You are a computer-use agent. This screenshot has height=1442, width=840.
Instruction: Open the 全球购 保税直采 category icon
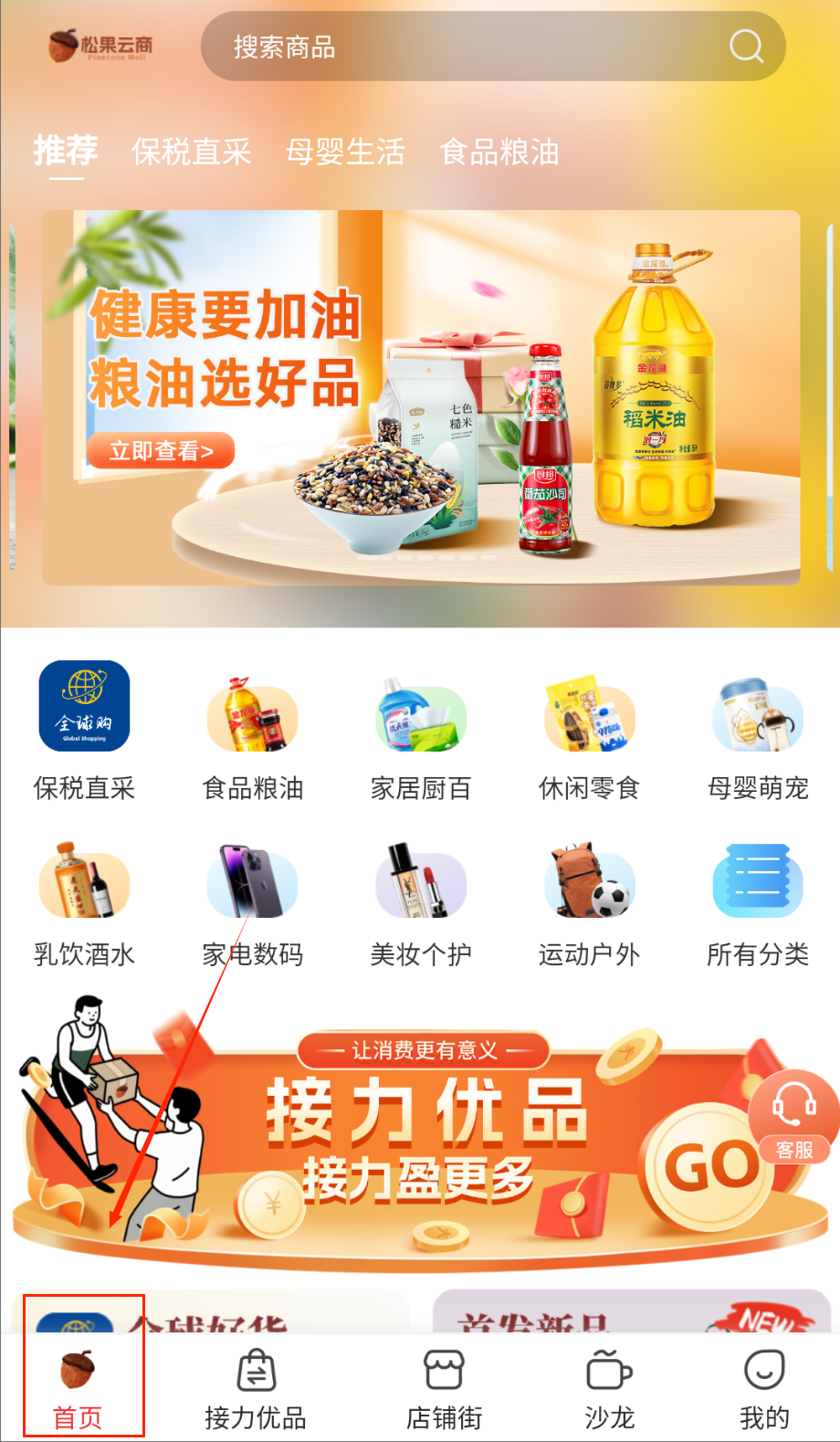click(x=84, y=706)
